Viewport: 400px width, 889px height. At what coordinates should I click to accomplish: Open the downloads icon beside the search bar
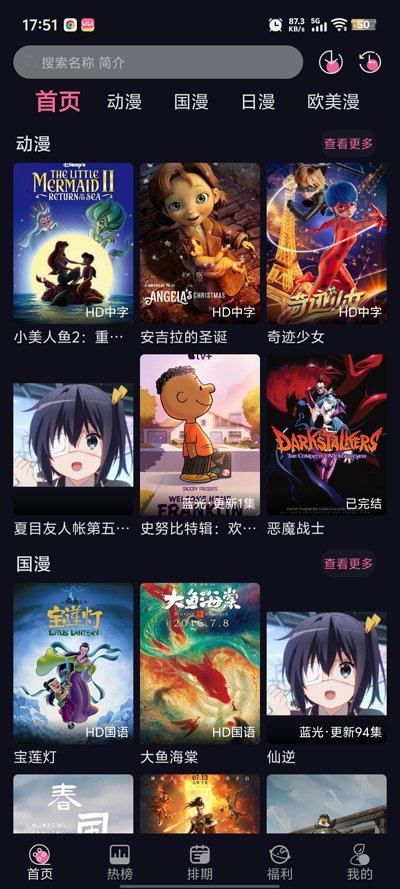(331, 62)
